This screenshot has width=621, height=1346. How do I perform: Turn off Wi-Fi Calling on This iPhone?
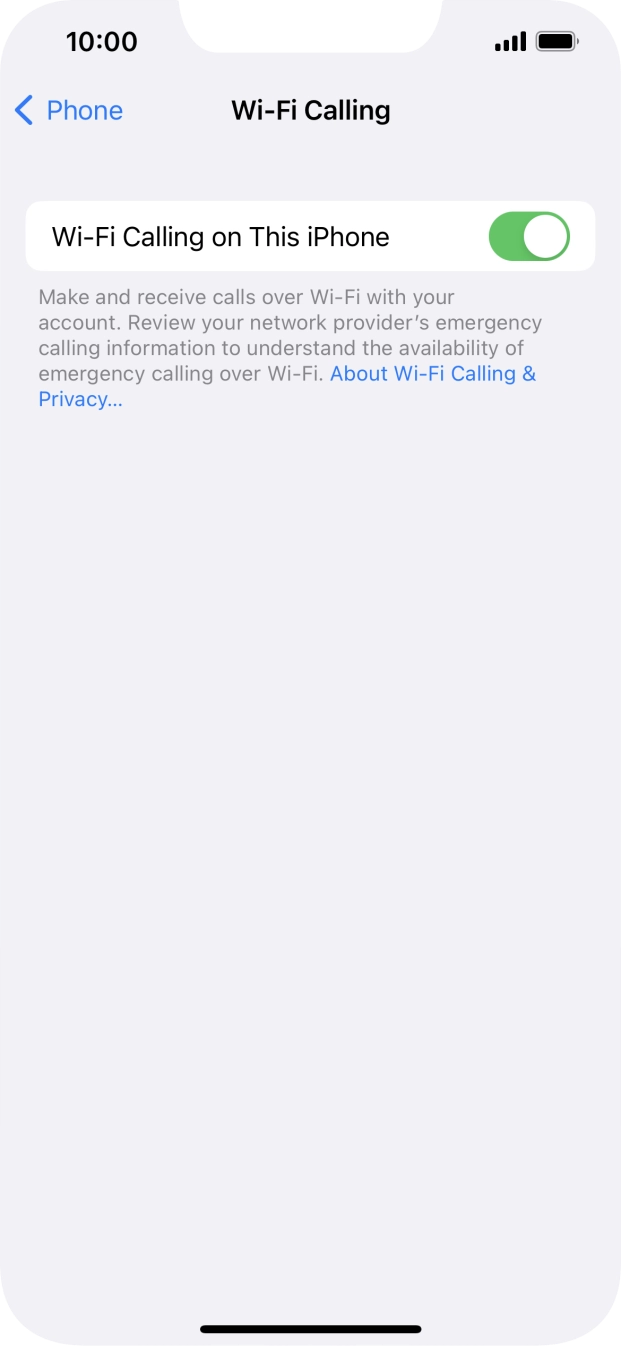point(529,237)
